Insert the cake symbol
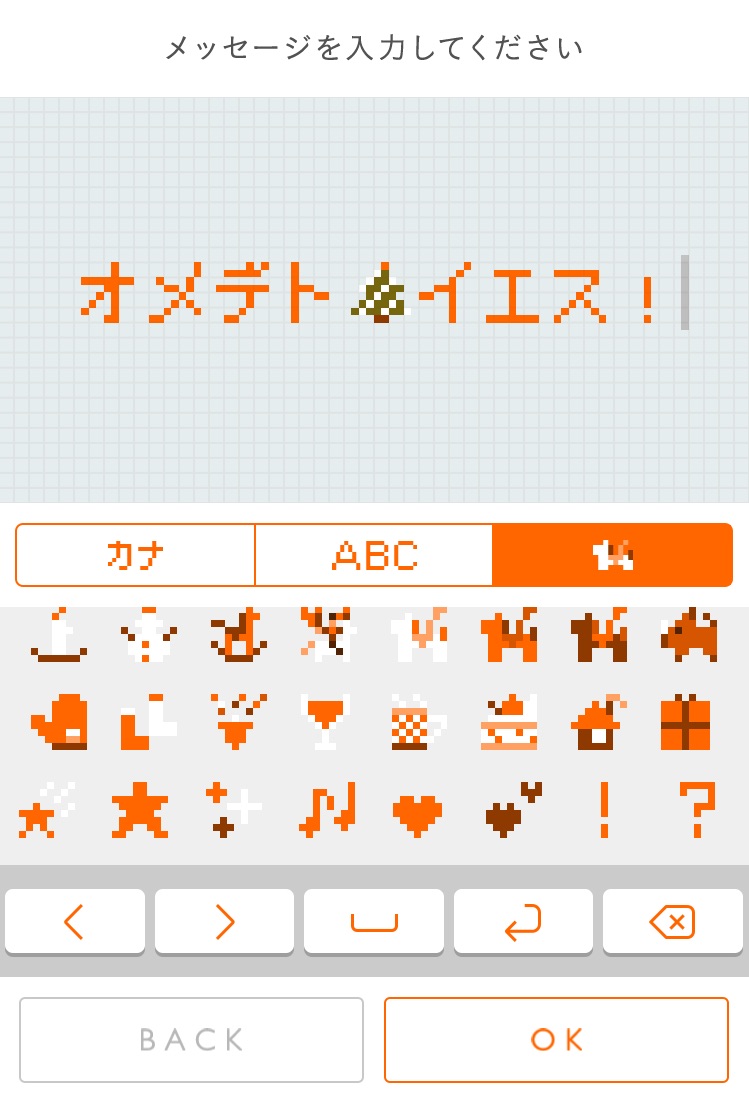This screenshot has width=749, height=1098. click(508, 723)
